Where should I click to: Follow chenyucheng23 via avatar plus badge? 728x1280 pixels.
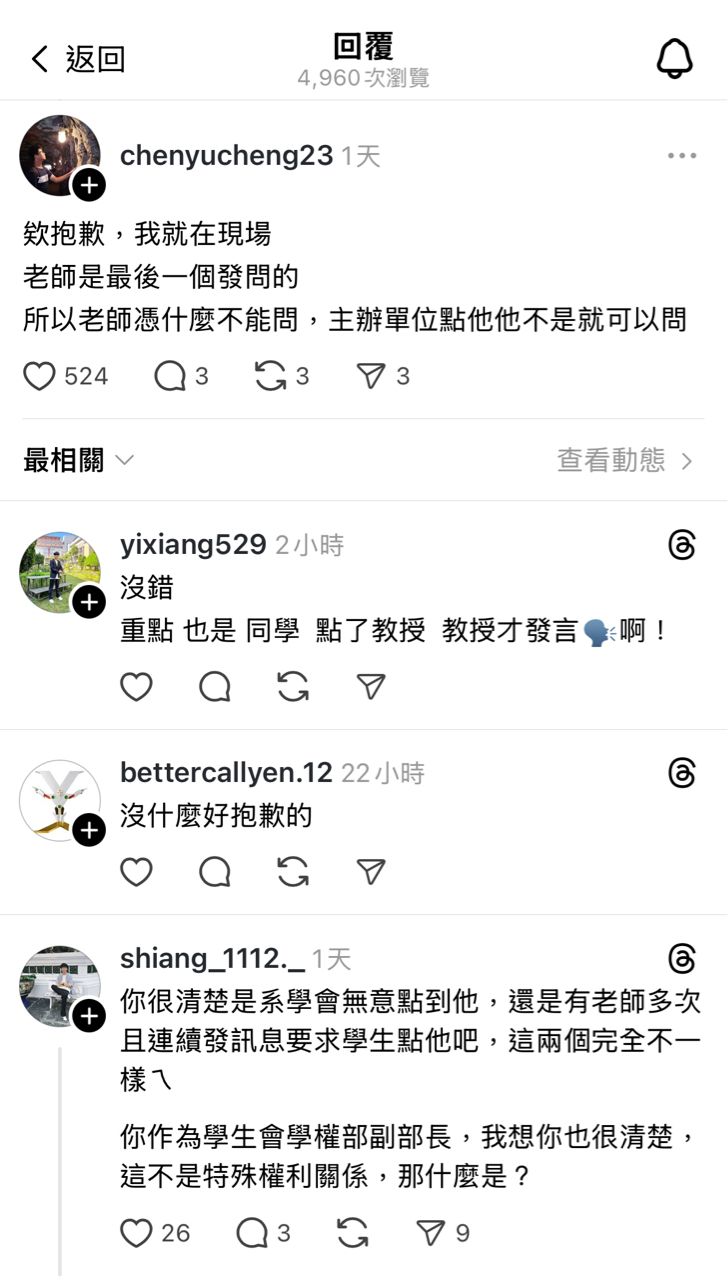(x=89, y=185)
